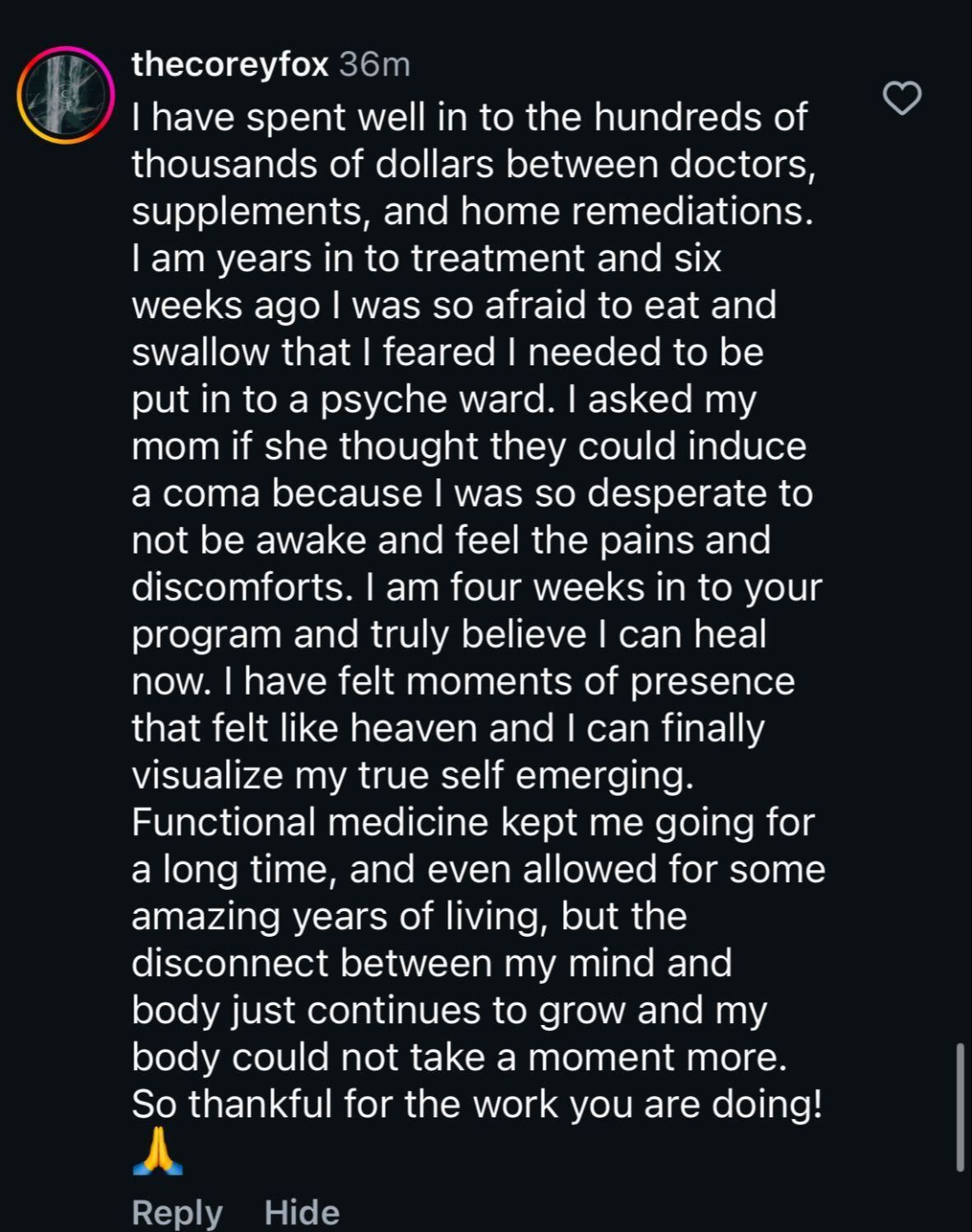Reply to thecoreyfox's comment
The width and height of the screenshot is (972, 1232).
tap(176, 1211)
